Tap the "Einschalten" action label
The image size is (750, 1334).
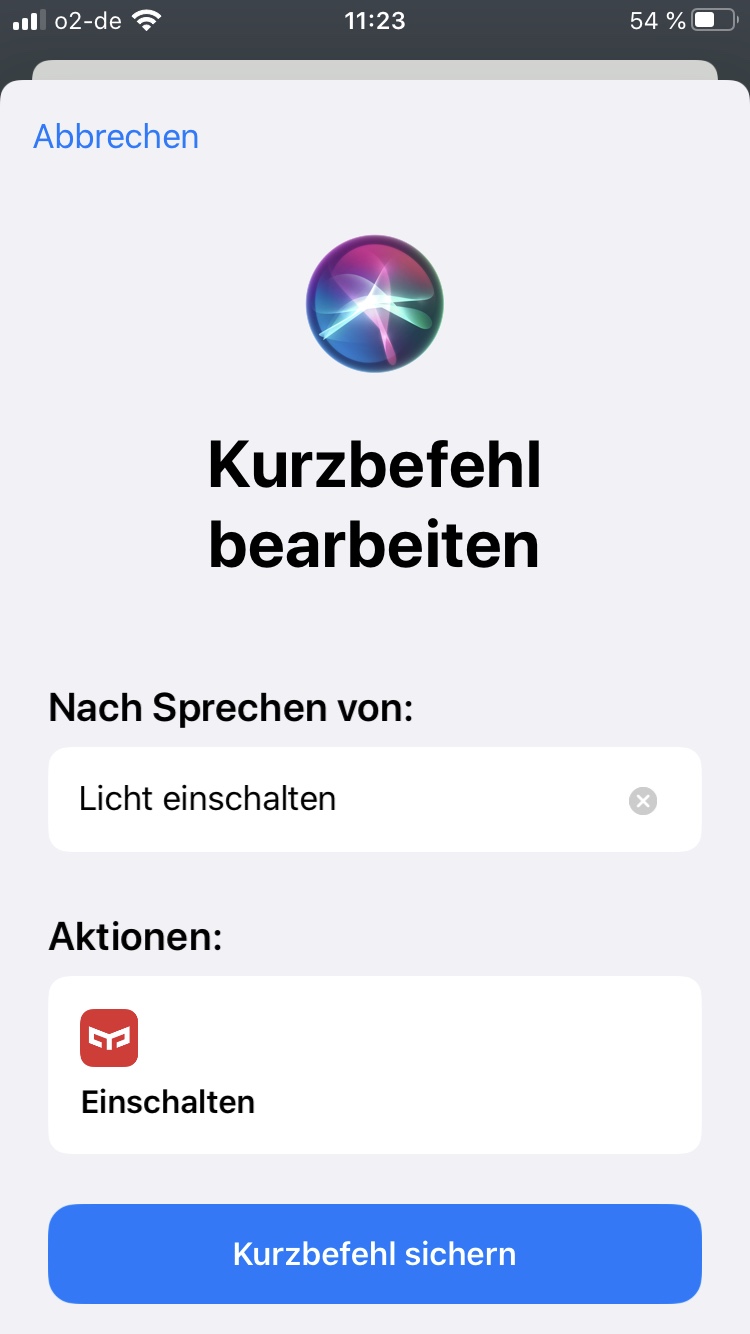coord(167,1102)
